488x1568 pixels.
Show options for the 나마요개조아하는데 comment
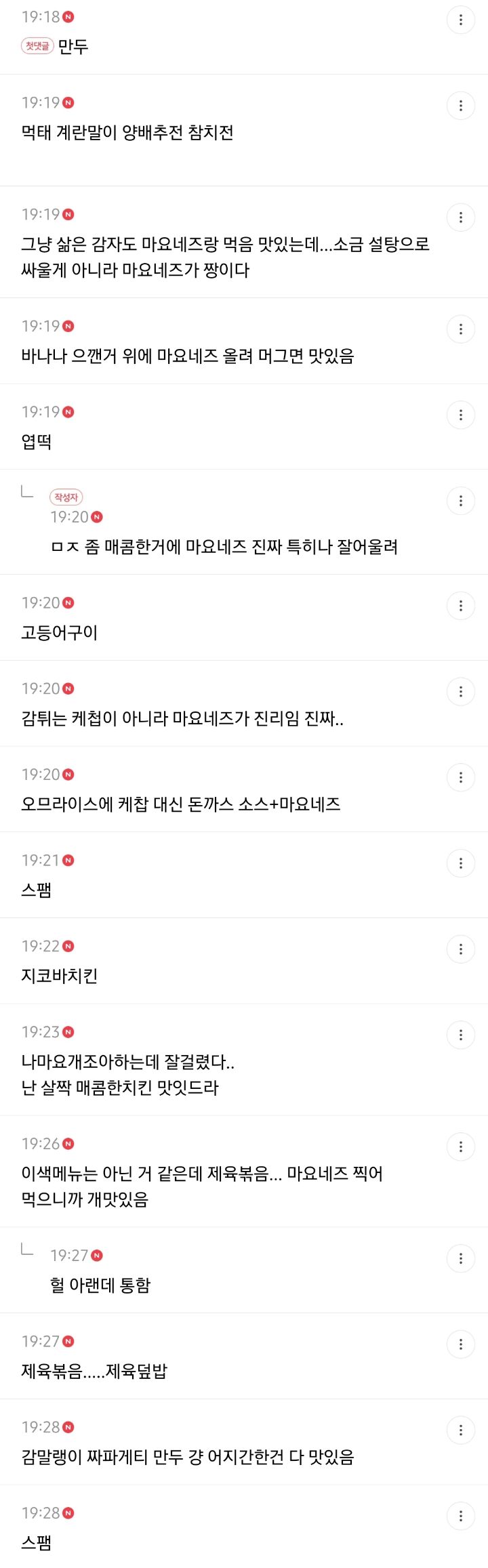[x=461, y=1035]
